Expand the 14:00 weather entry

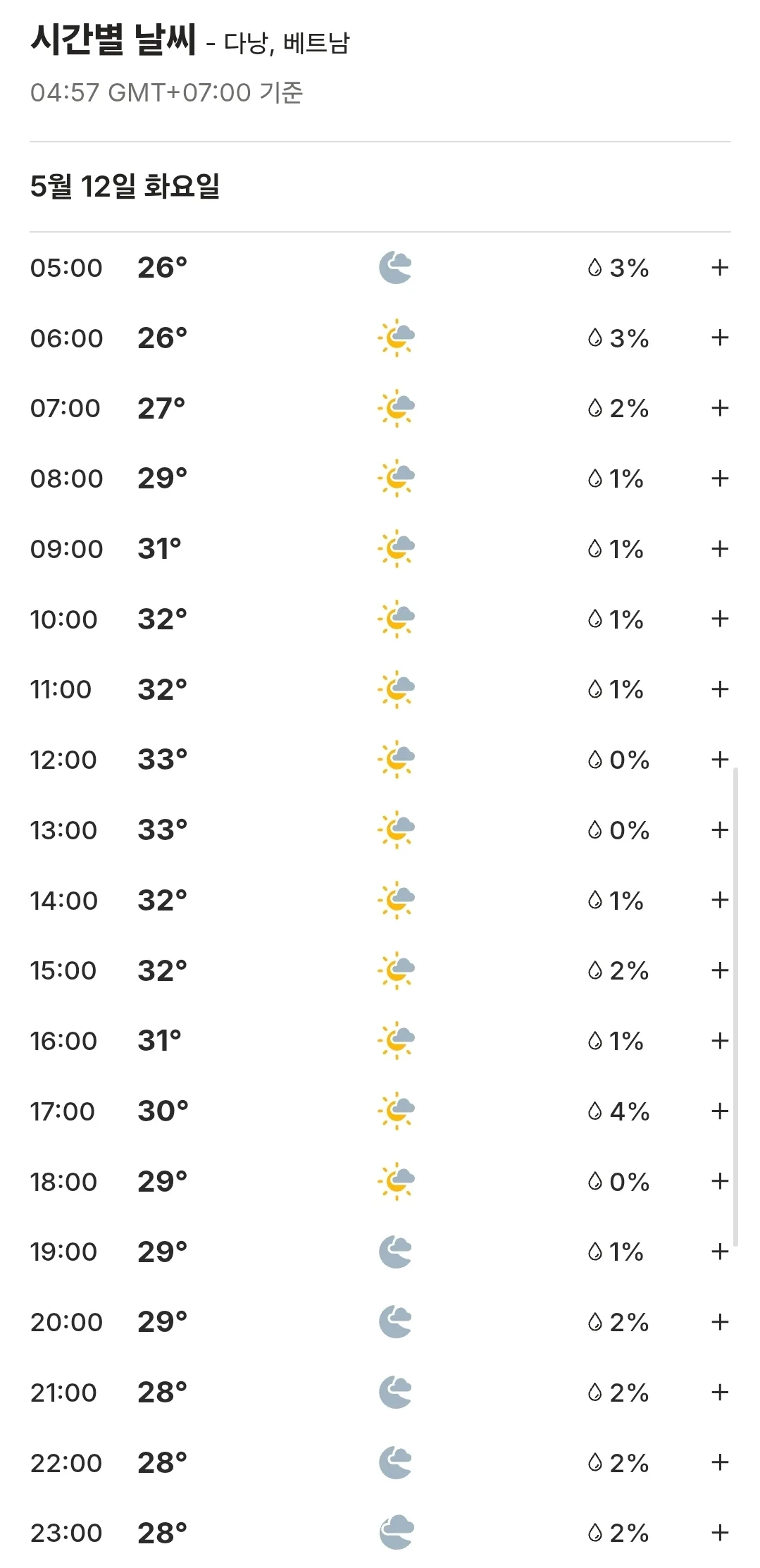click(x=719, y=900)
